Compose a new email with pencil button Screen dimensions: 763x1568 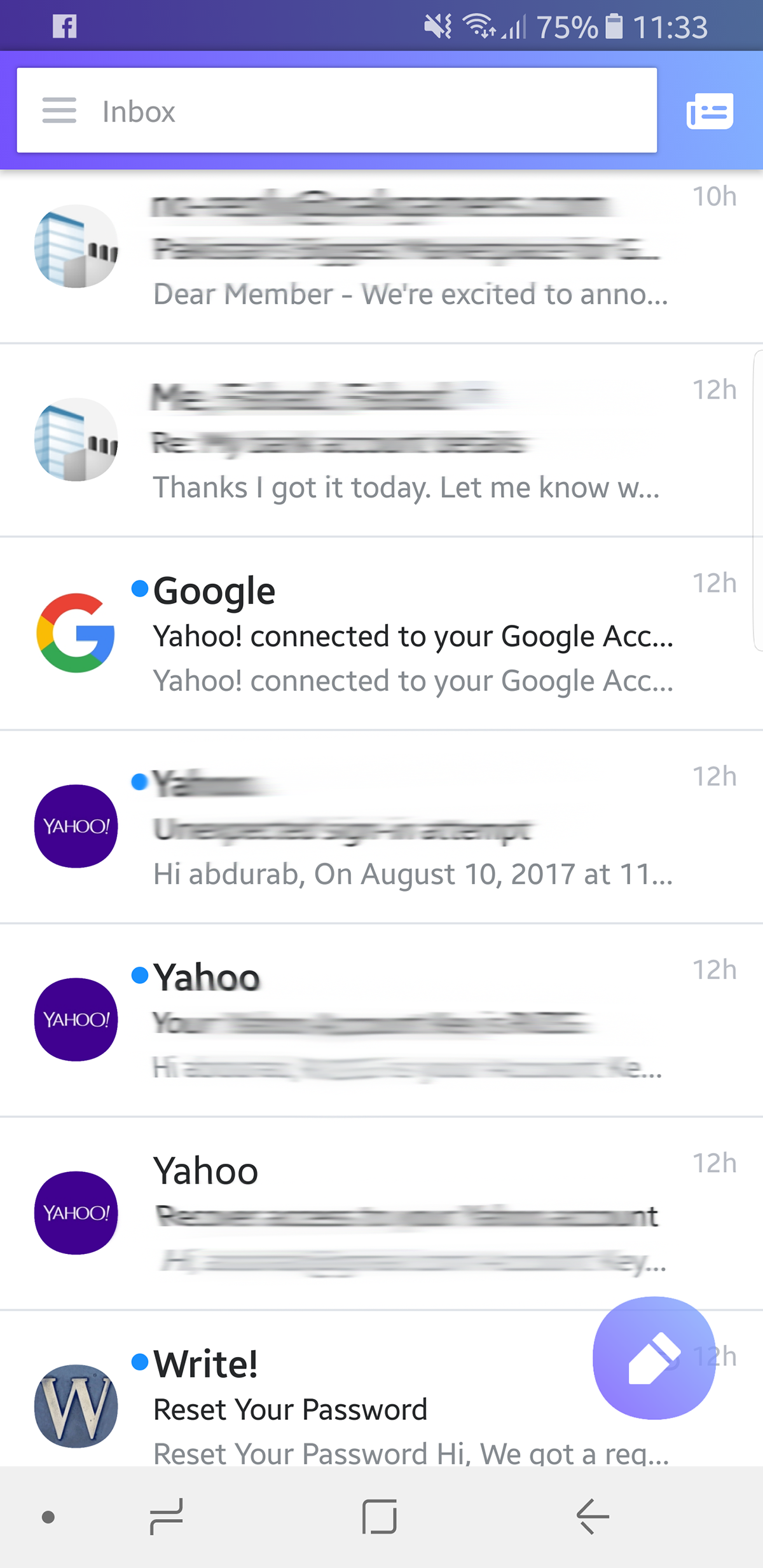[x=654, y=1358]
